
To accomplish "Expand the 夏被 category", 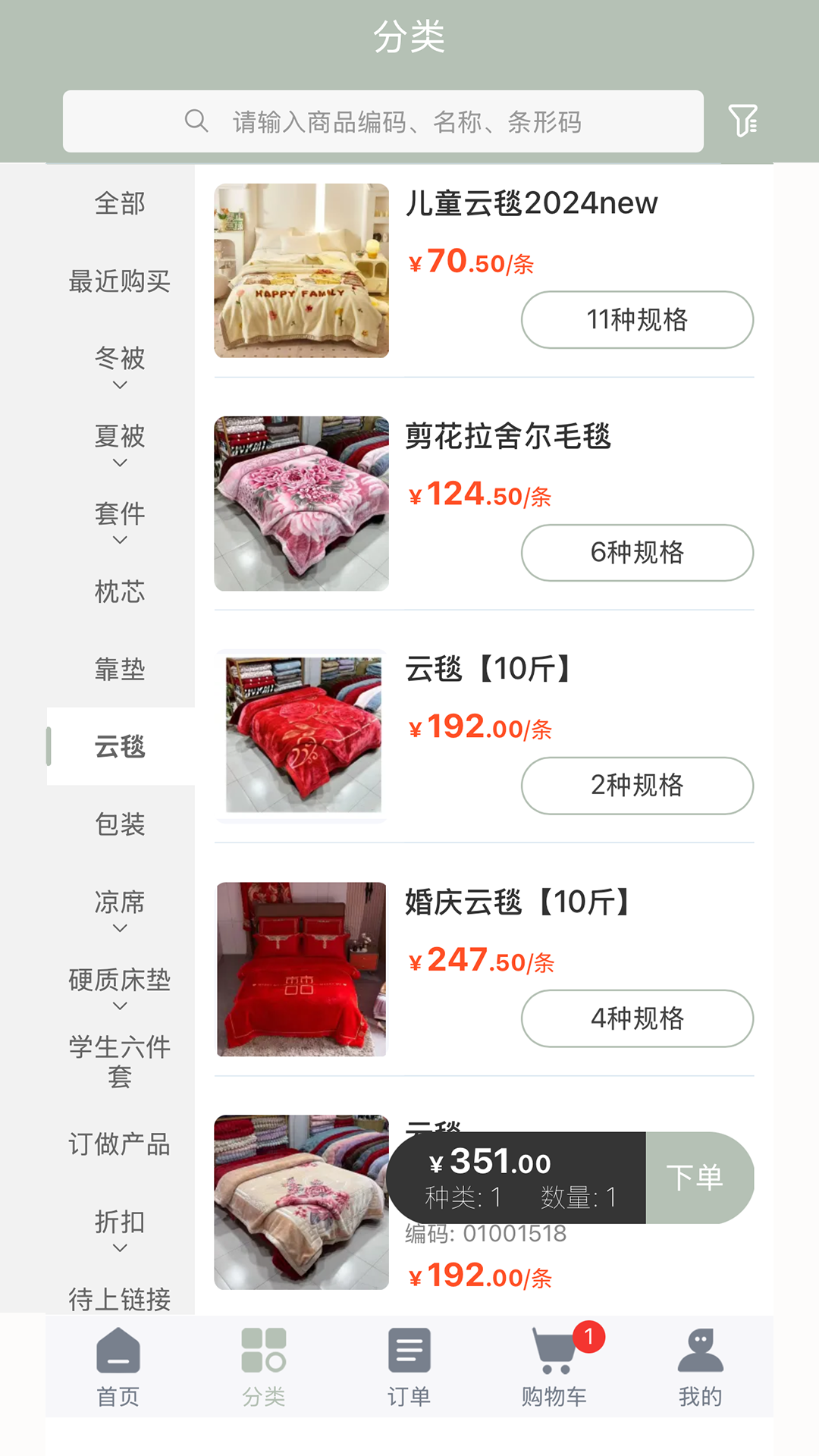I will [x=120, y=444].
